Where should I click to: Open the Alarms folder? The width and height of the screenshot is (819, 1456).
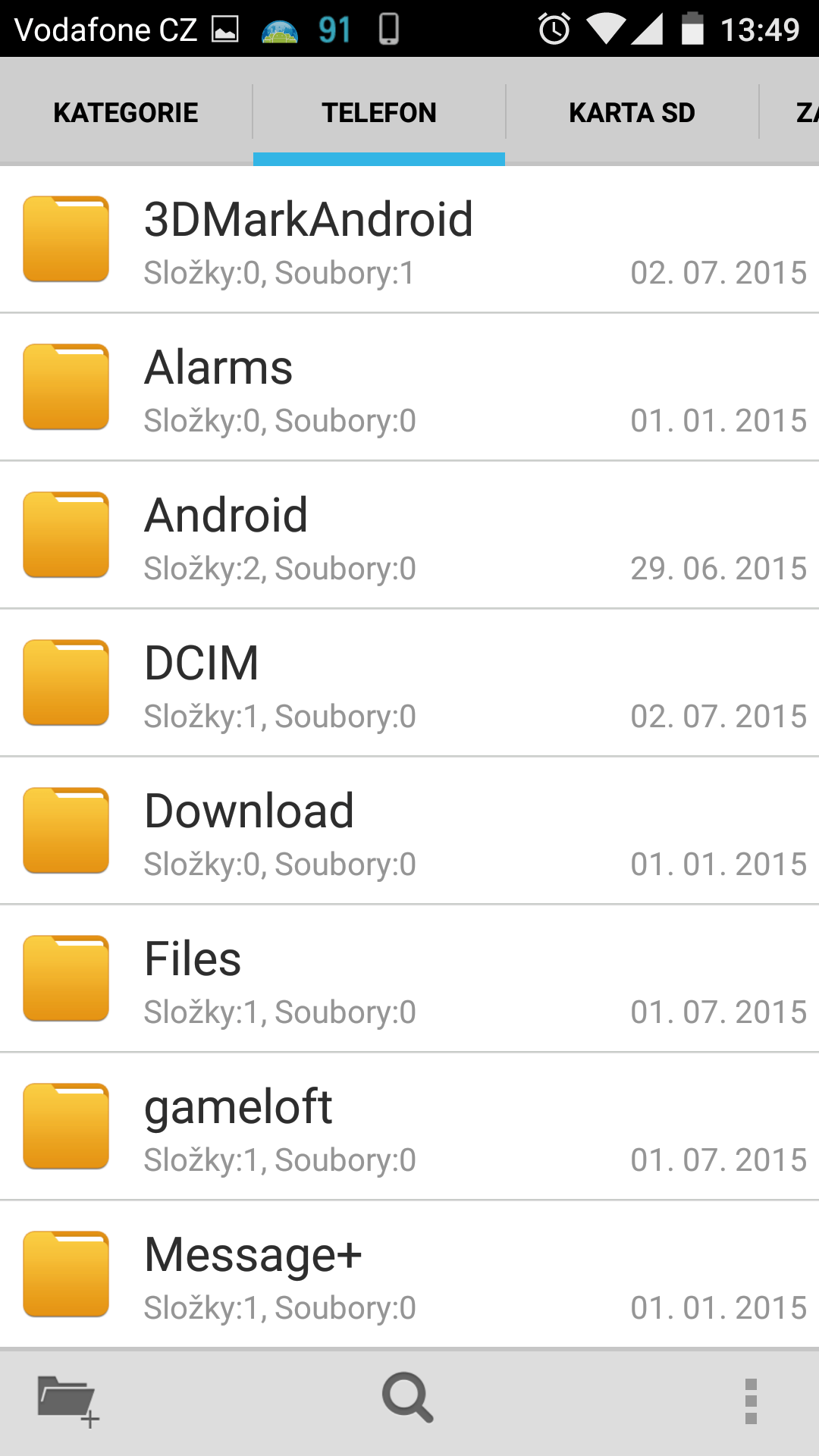(409, 387)
